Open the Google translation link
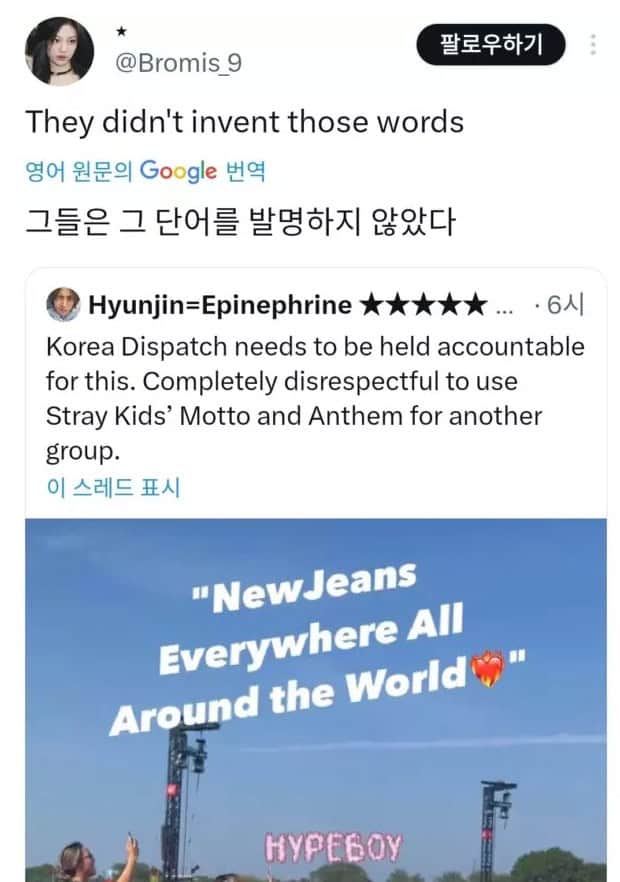This screenshot has height=882, width=620. pyautogui.click(x=144, y=171)
